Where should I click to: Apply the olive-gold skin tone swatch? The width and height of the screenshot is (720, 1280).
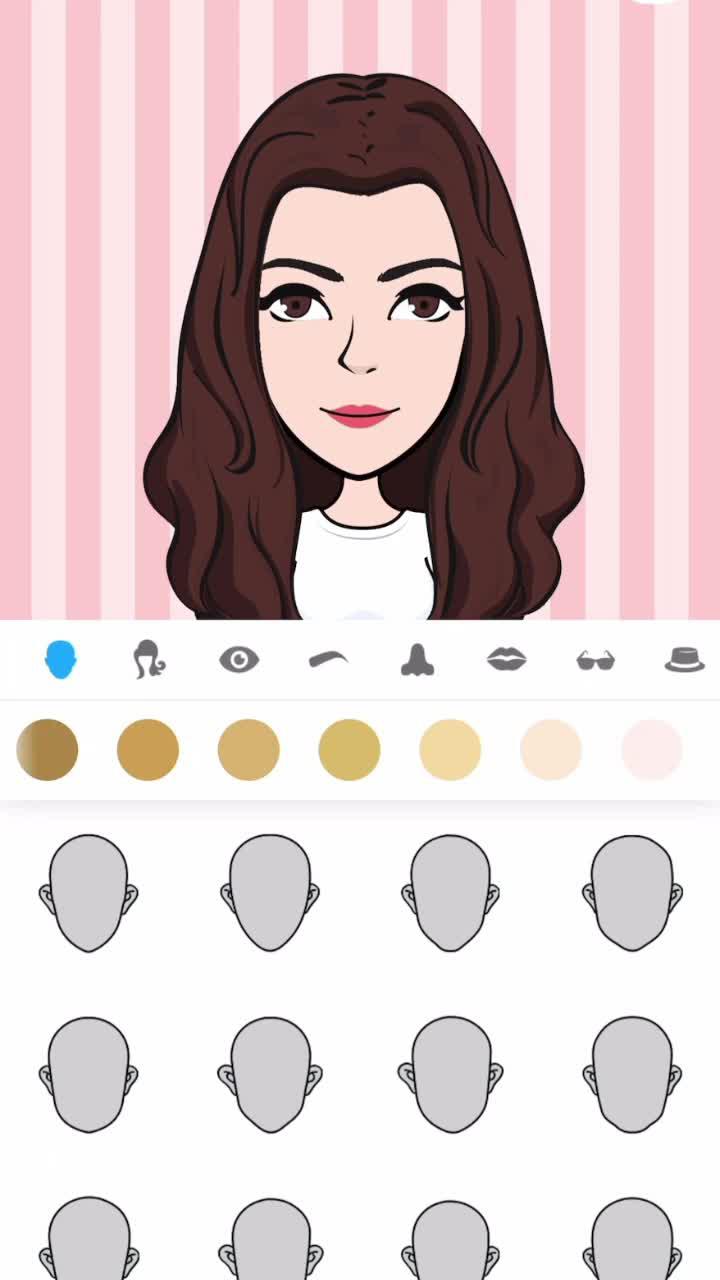(349, 750)
